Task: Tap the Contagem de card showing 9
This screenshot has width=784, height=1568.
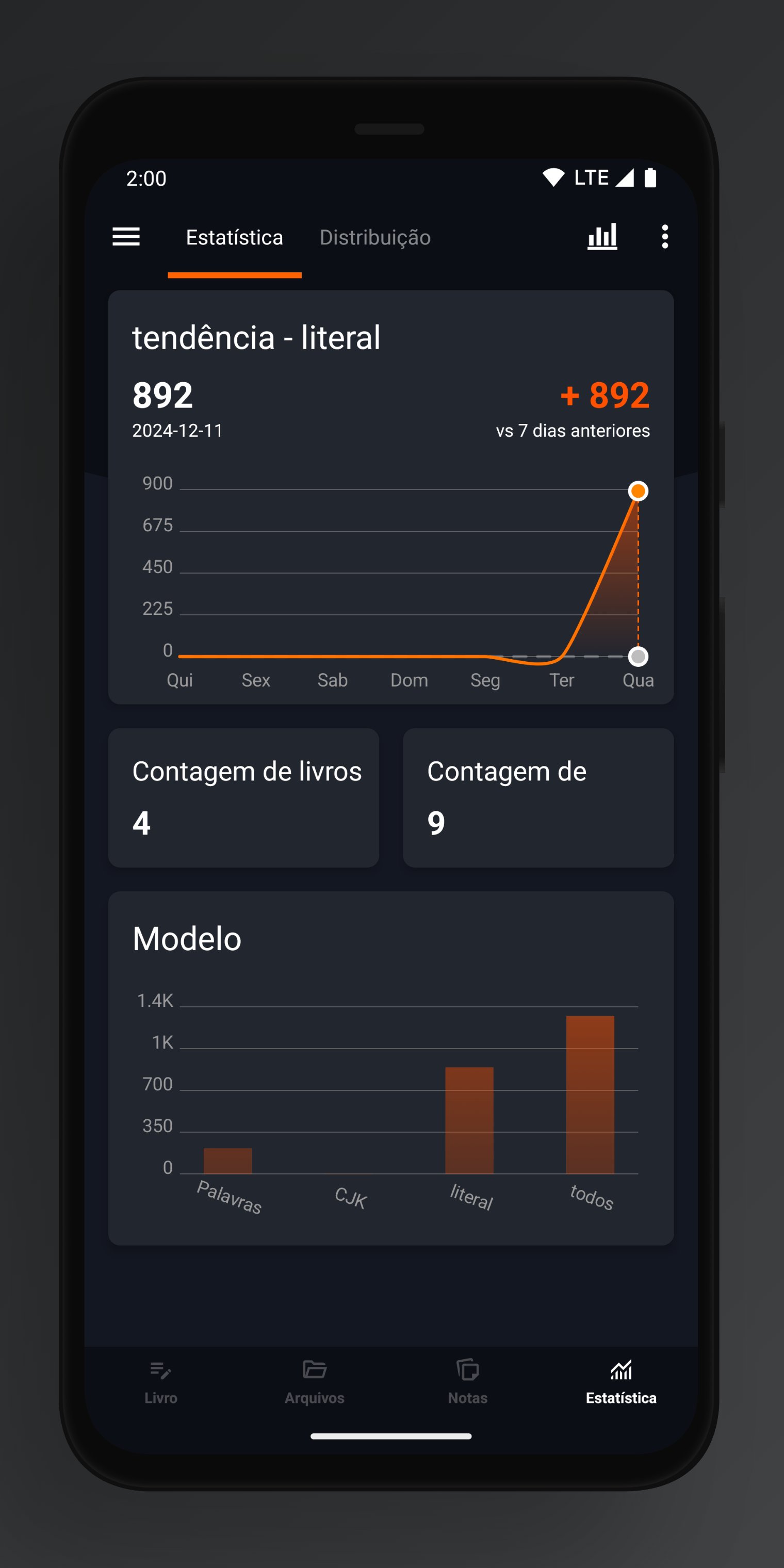Action: [538, 797]
